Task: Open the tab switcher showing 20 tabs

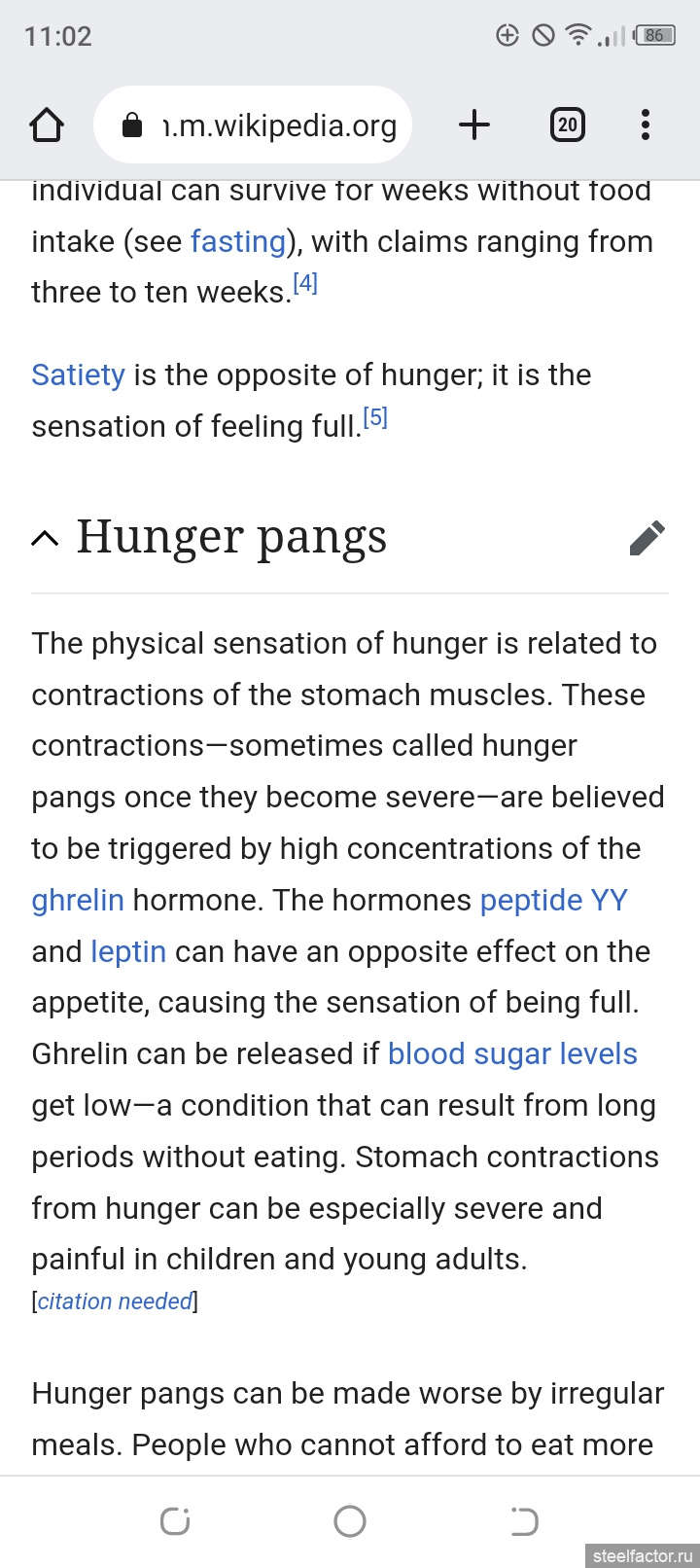Action: pyautogui.click(x=568, y=125)
